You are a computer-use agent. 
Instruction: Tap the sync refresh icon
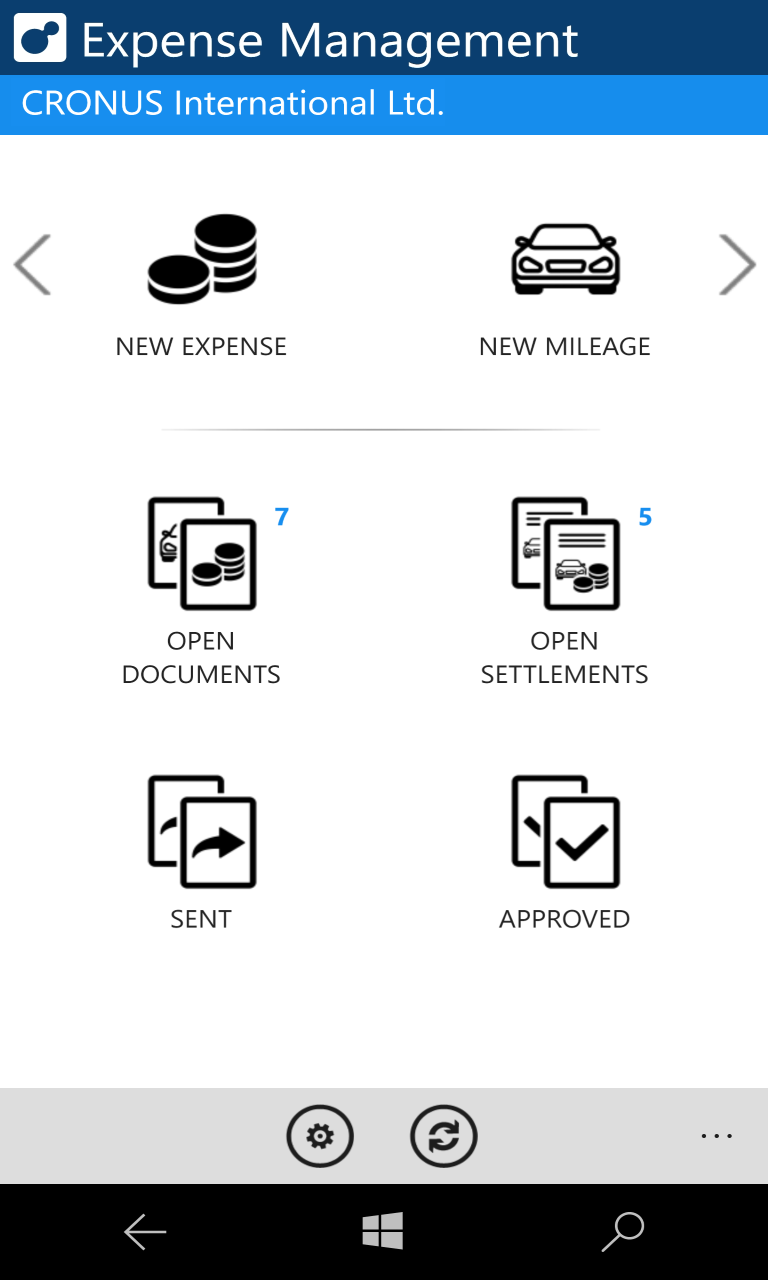click(444, 1136)
